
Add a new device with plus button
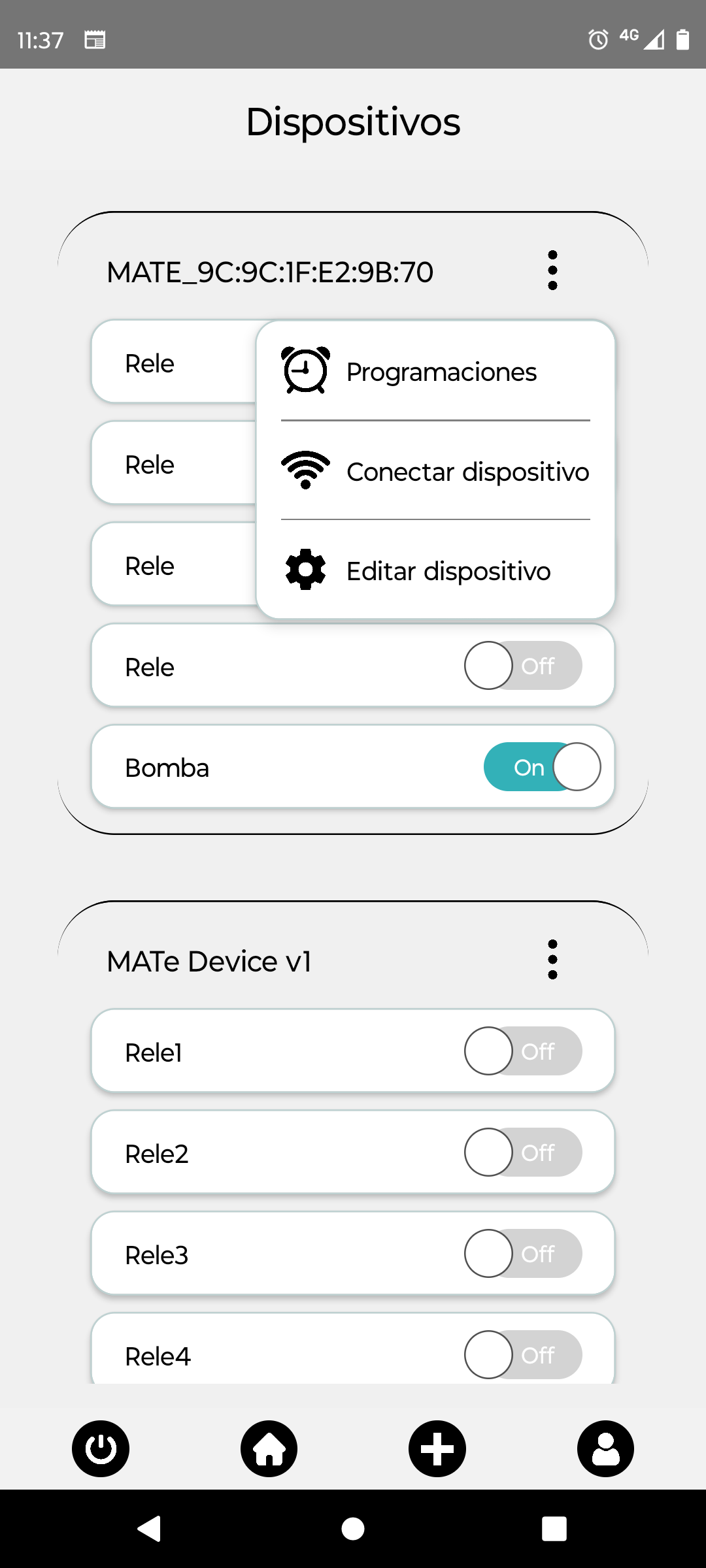pyautogui.click(x=437, y=1448)
